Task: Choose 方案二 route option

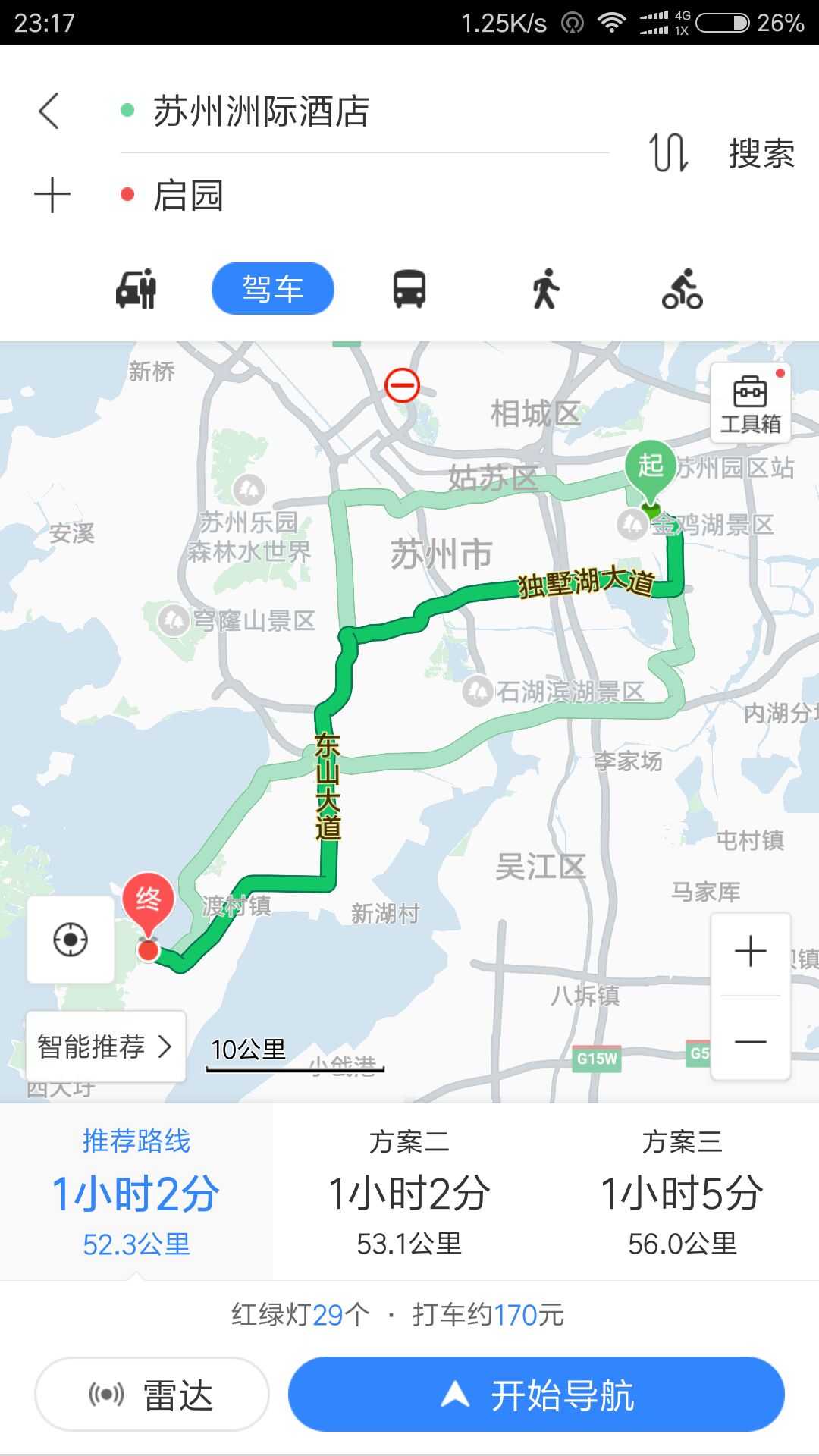Action: [x=409, y=1192]
